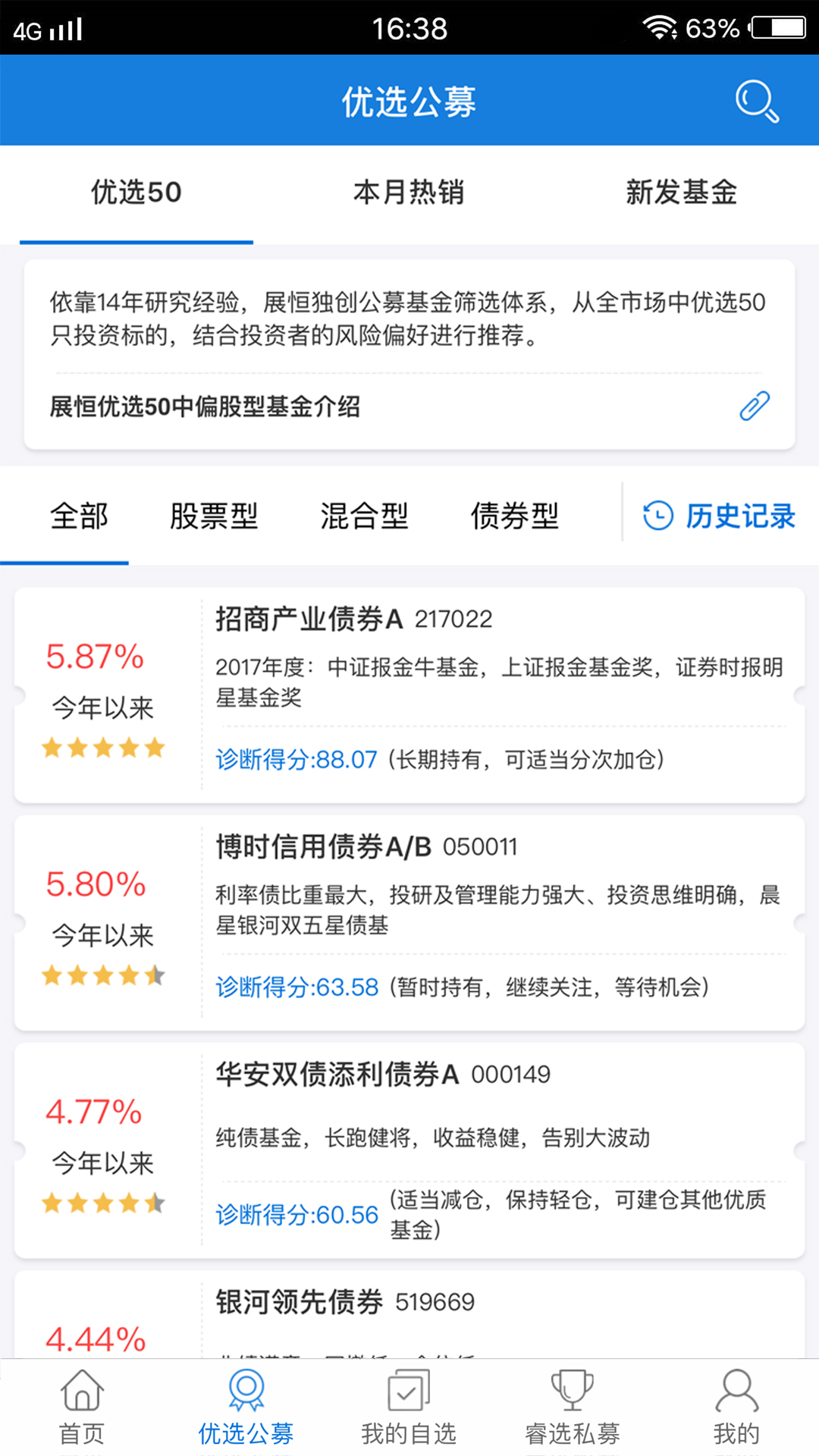Show the 全部 fund category
This screenshot has height=1456, width=819.
point(79,516)
